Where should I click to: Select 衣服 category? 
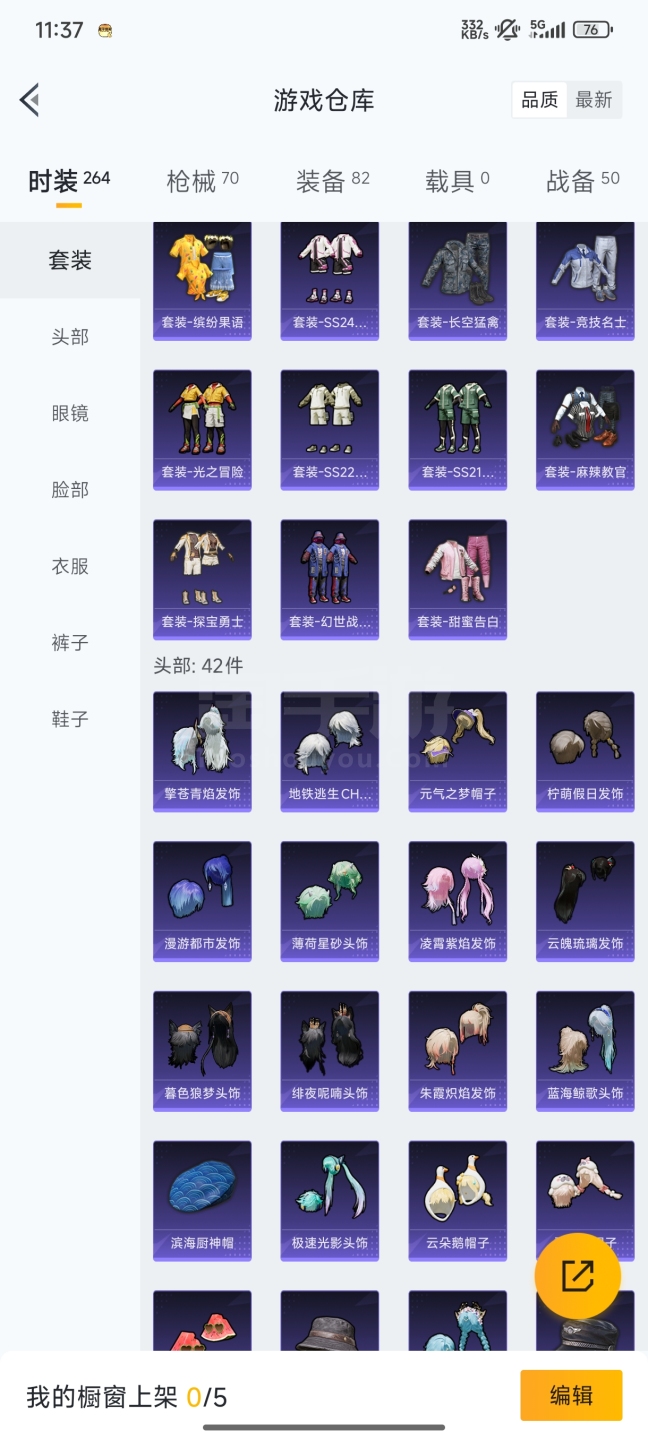click(70, 566)
